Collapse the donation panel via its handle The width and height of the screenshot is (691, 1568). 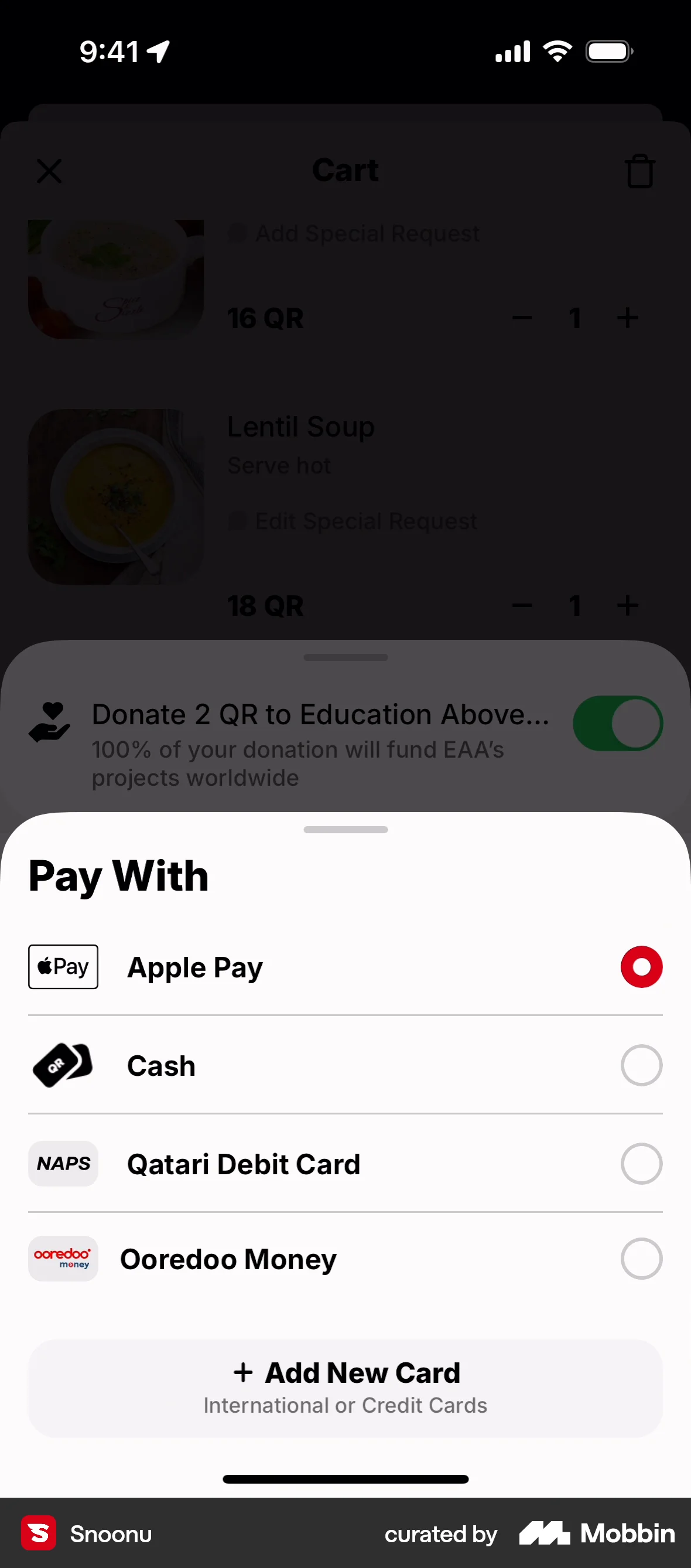tap(345, 657)
